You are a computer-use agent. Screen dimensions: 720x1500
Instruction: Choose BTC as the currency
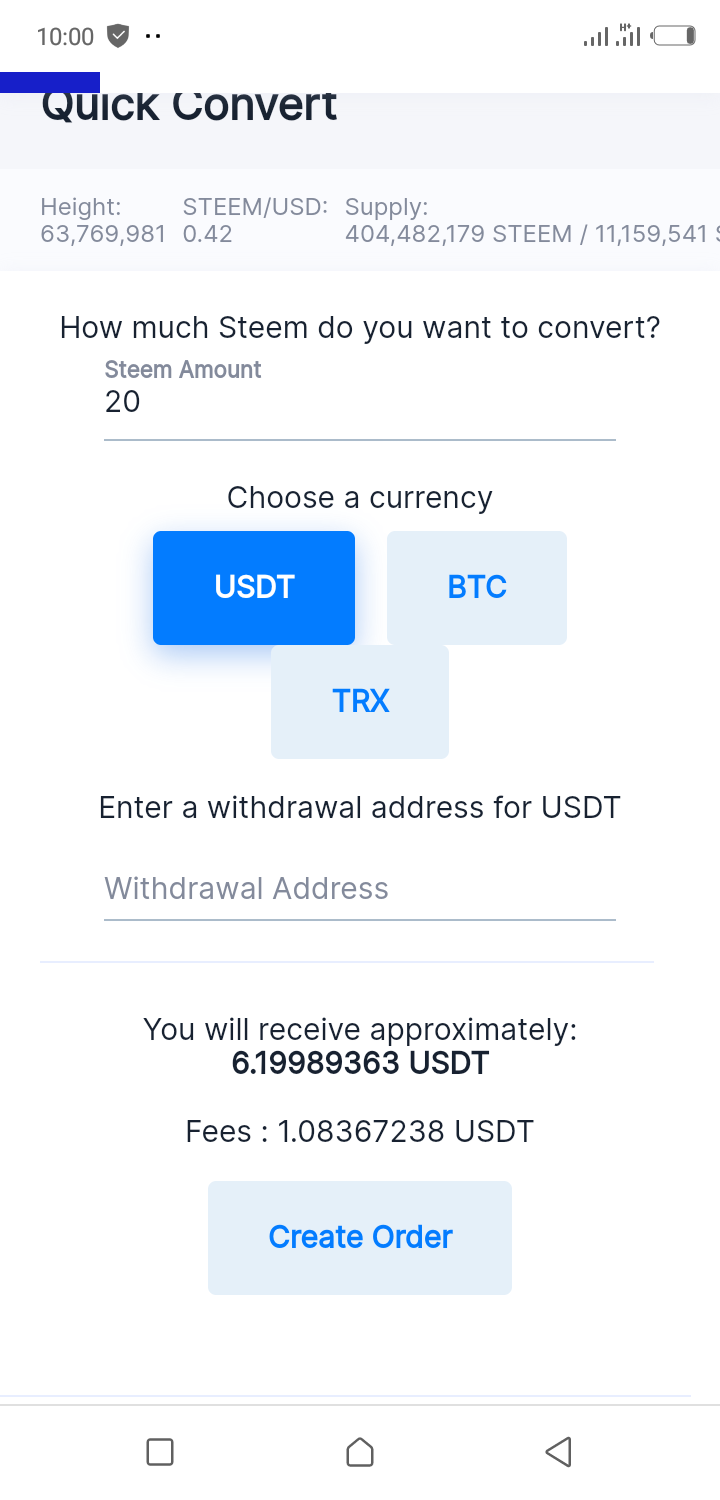pyautogui.click(x=477, y=588)
